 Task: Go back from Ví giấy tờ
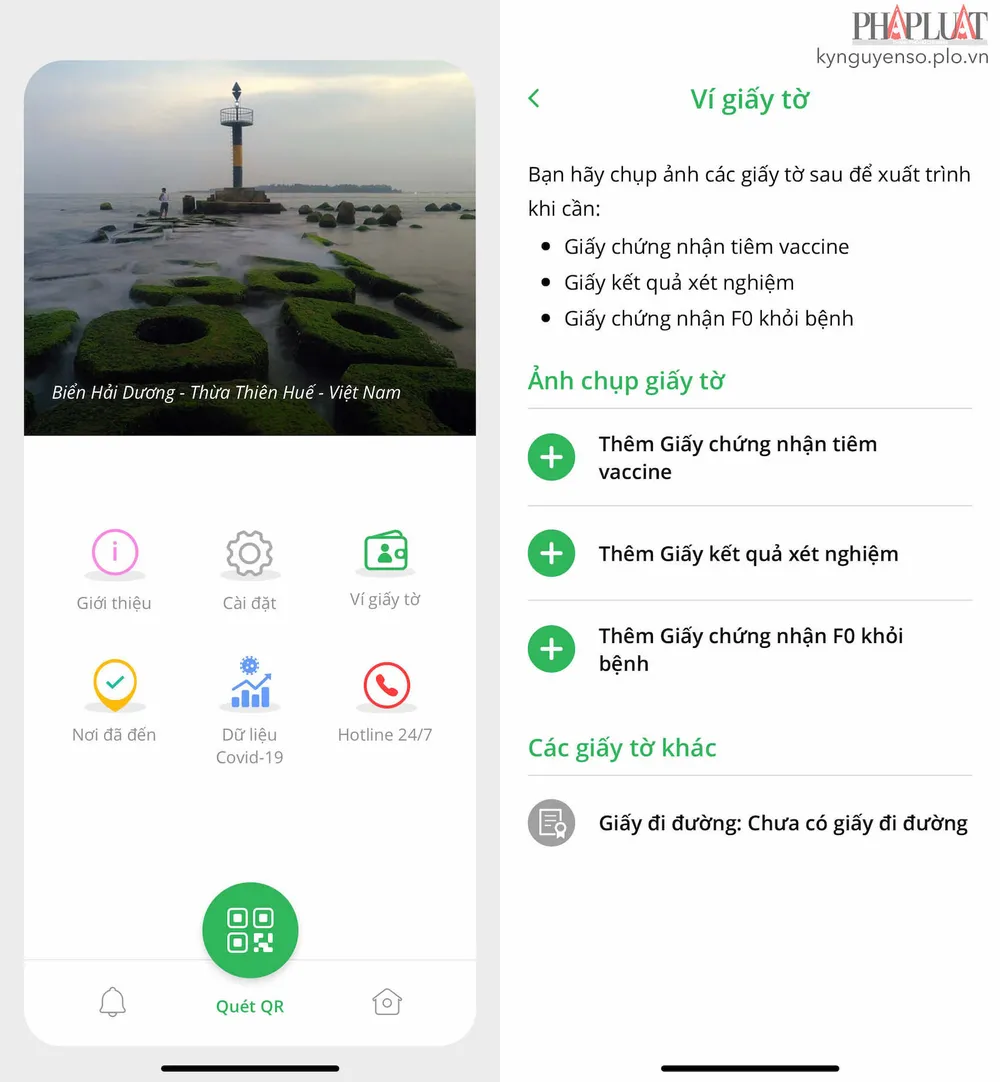(x=534, y=98)
